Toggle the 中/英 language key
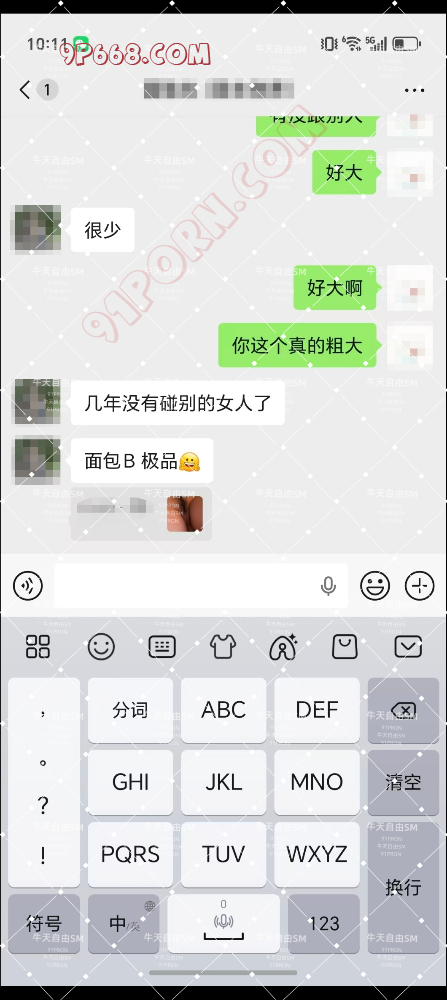Viewport: 447px width, 1000px height. tap(124, 923)
